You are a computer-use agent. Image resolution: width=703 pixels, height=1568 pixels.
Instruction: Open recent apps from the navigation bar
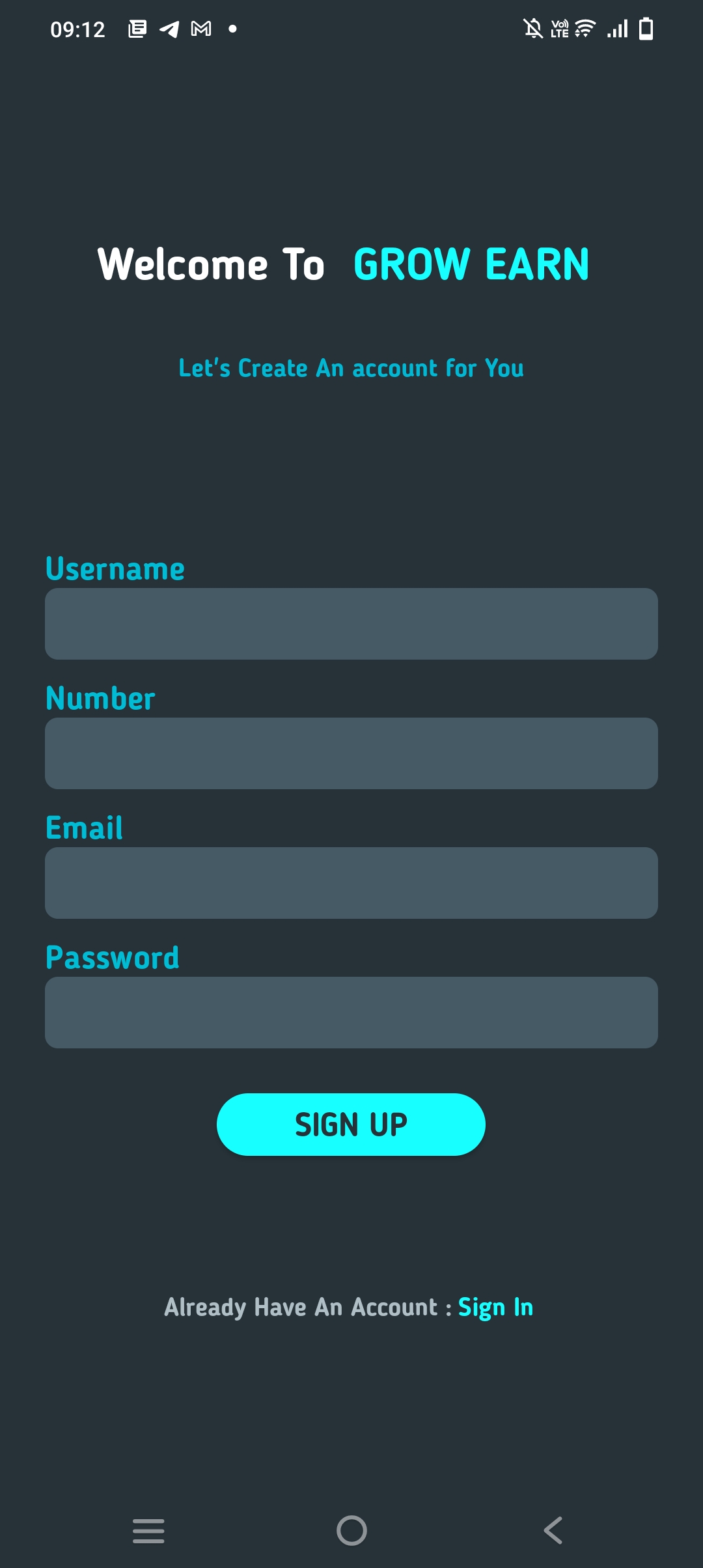tap(148, 1530)
